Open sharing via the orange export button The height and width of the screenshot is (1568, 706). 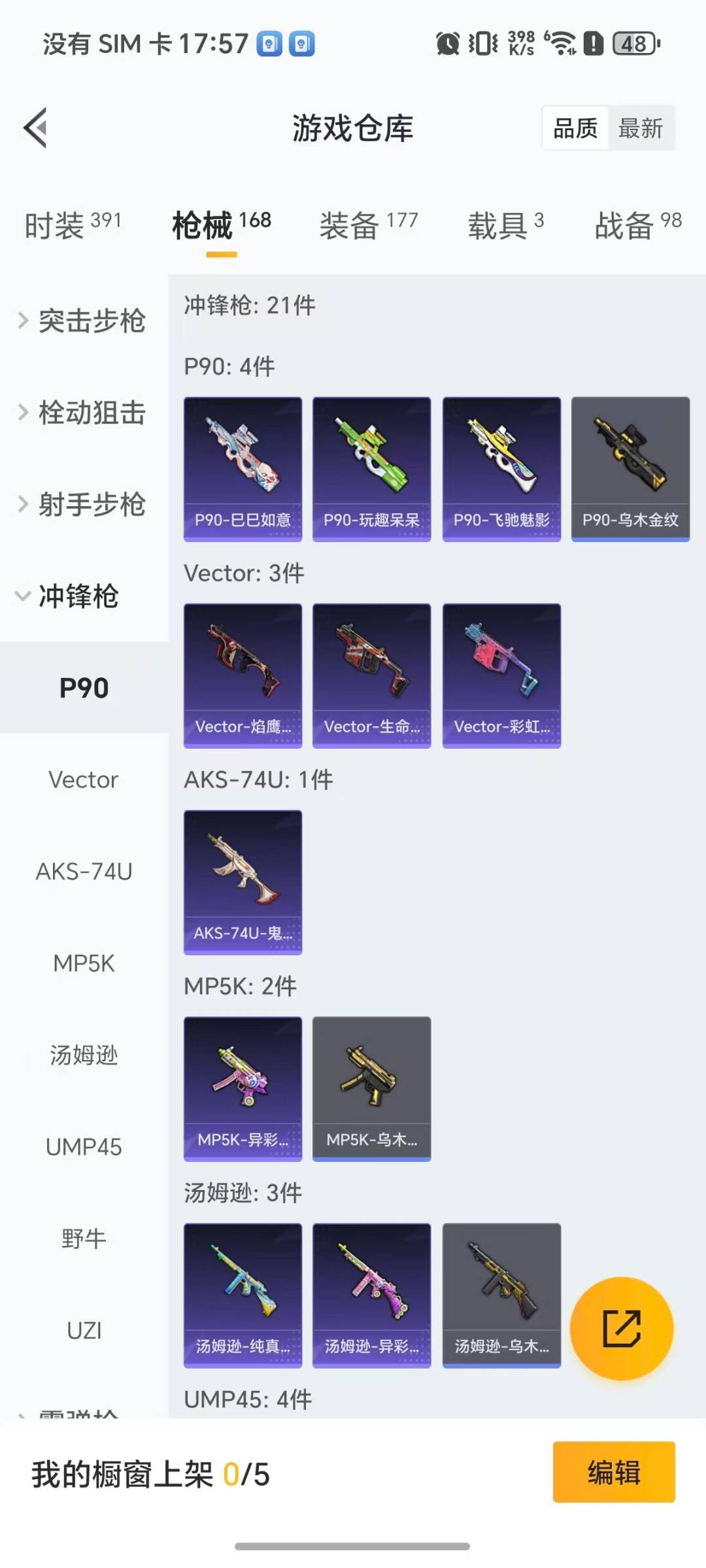(x=622, y=1327)
